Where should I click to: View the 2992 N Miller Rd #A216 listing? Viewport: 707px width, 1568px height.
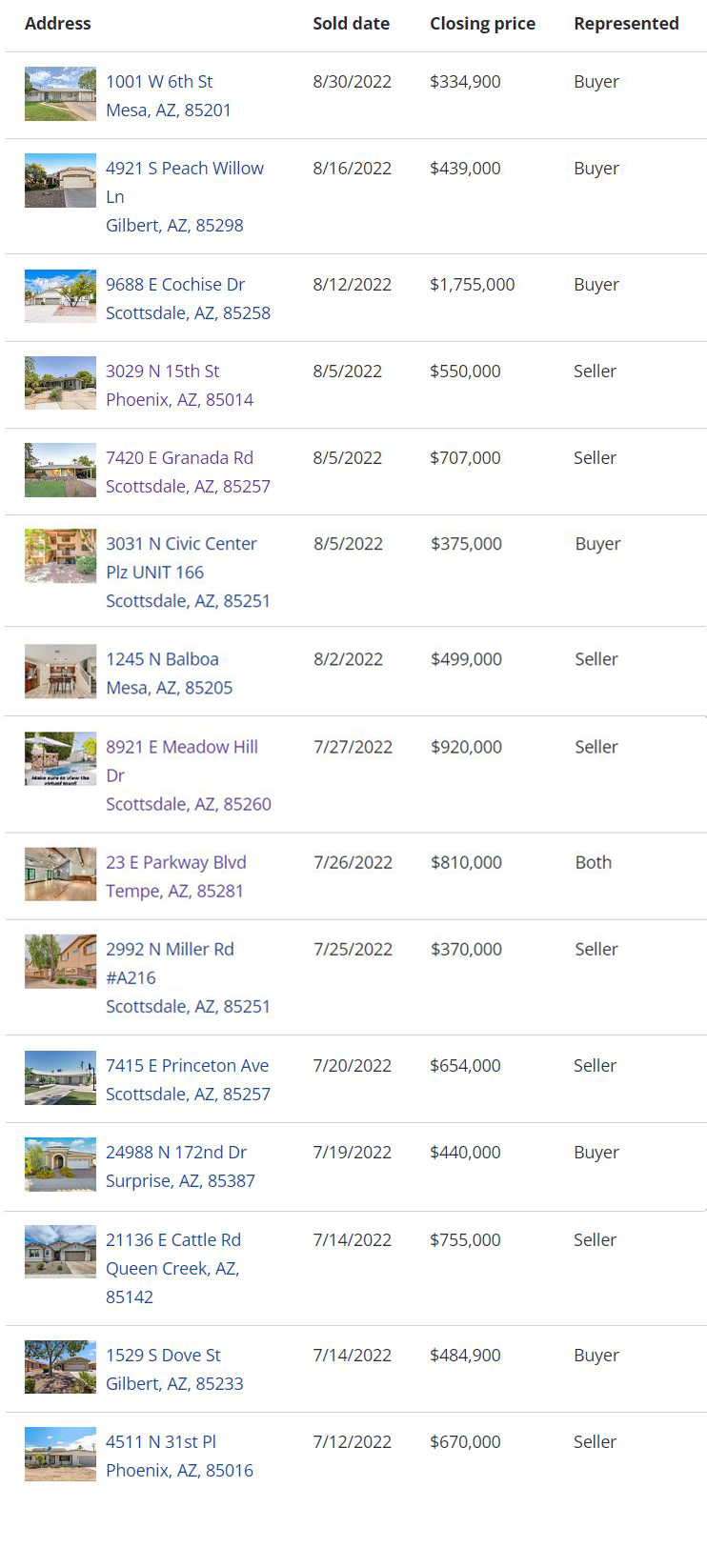click(x=170, y=950)
